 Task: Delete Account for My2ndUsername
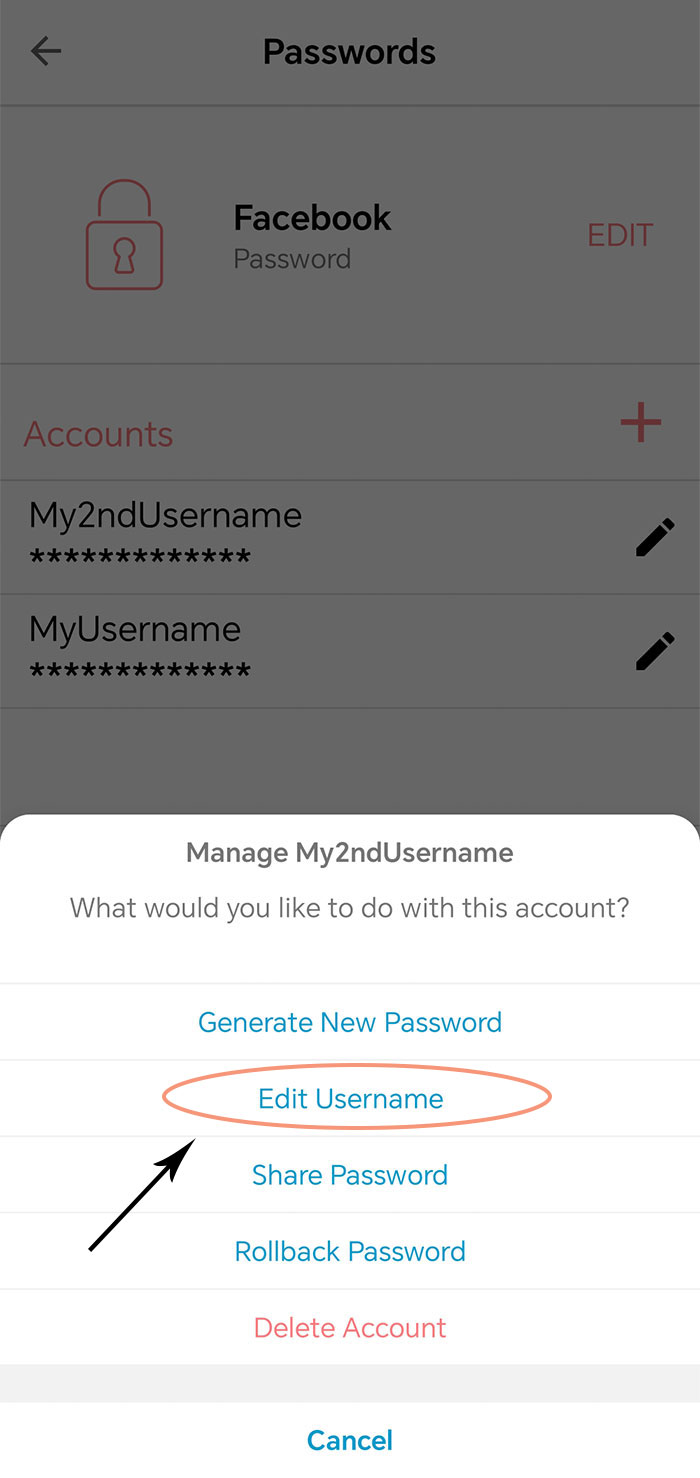[350, 1327]
